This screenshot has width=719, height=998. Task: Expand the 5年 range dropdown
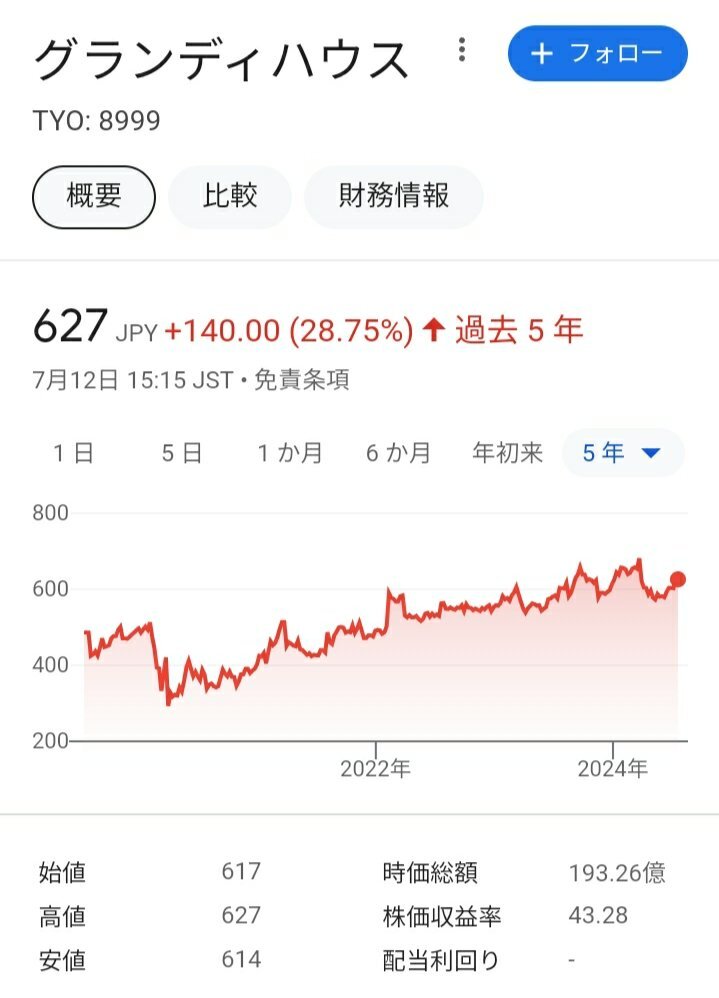tap(622, 453)
